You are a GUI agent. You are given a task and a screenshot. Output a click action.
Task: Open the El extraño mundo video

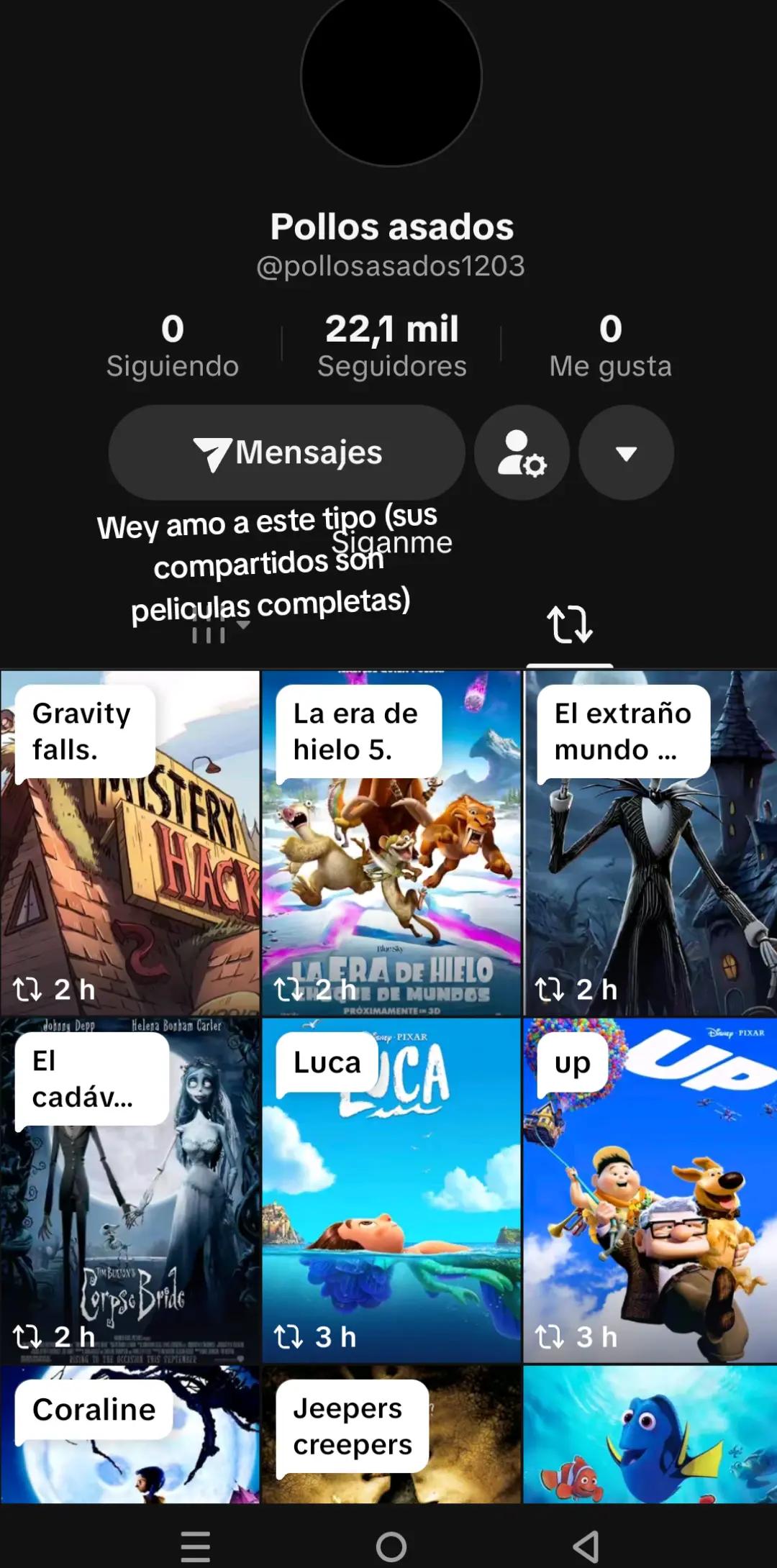click(650, 842)
